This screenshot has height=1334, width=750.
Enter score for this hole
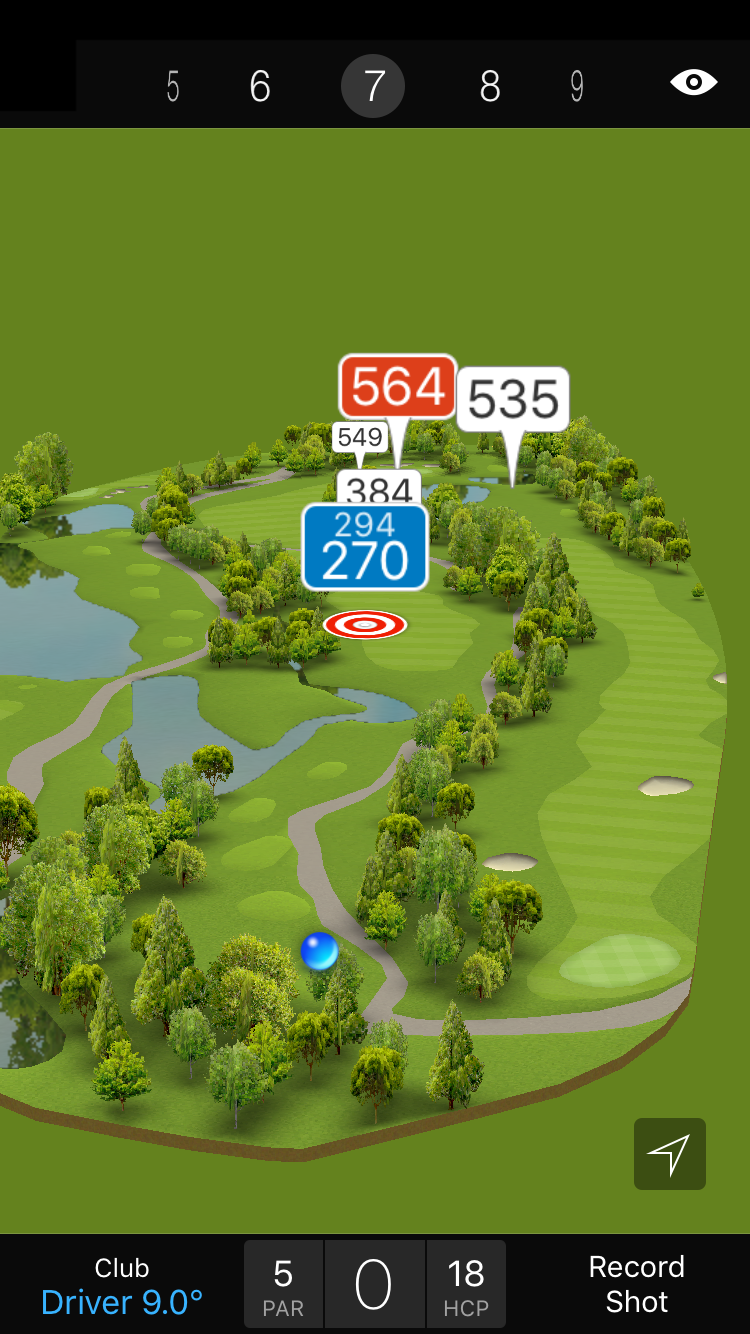374,1285
